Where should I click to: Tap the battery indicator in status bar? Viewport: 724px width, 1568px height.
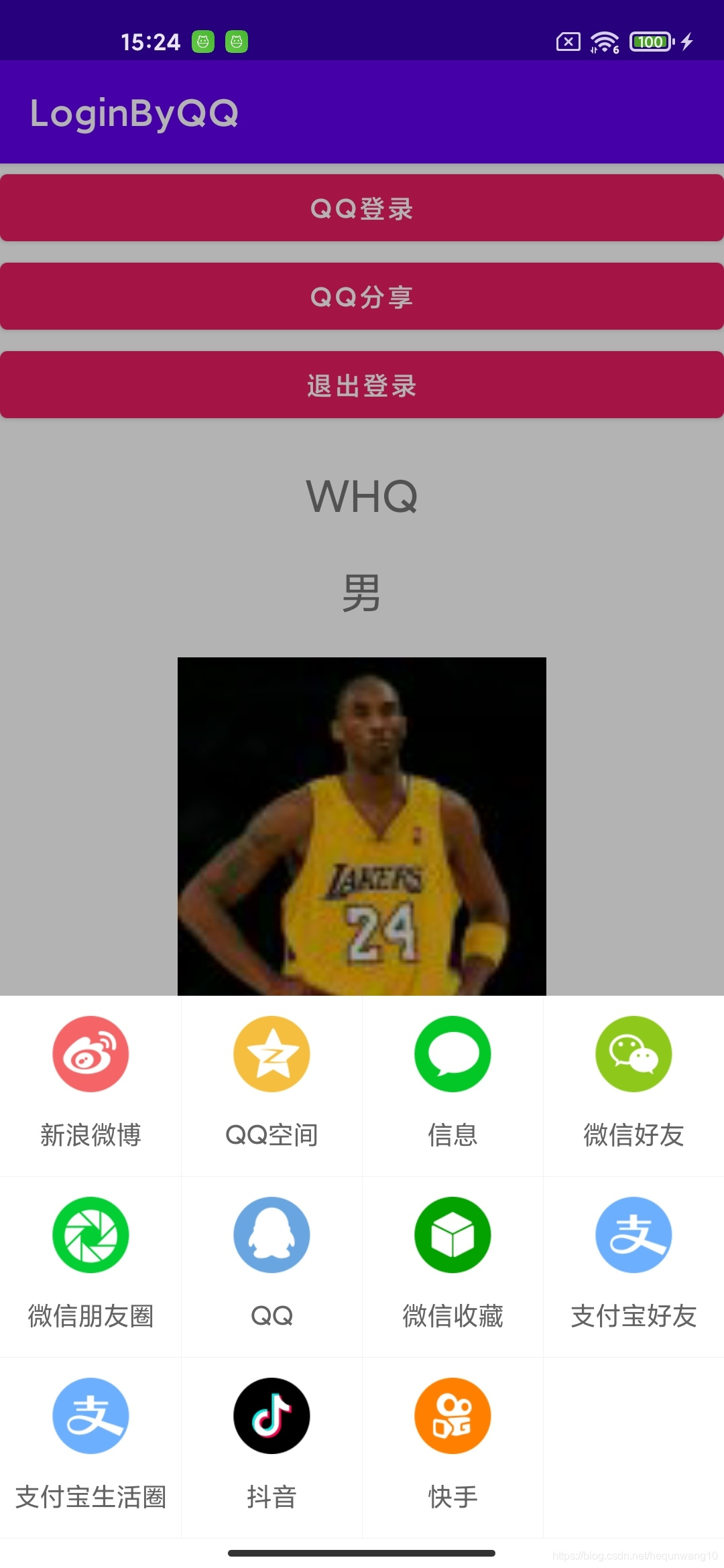point(648,42)
